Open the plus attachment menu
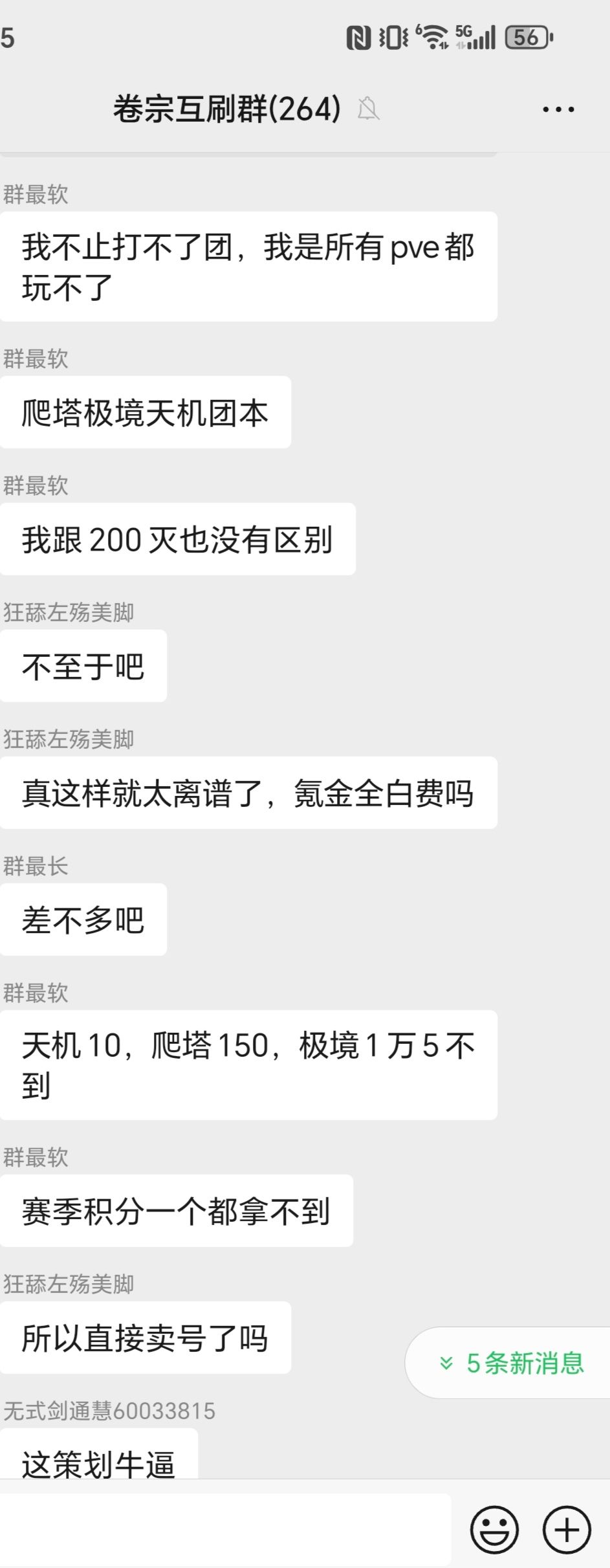This screenshot has width=610, height=1568. 567,1530
